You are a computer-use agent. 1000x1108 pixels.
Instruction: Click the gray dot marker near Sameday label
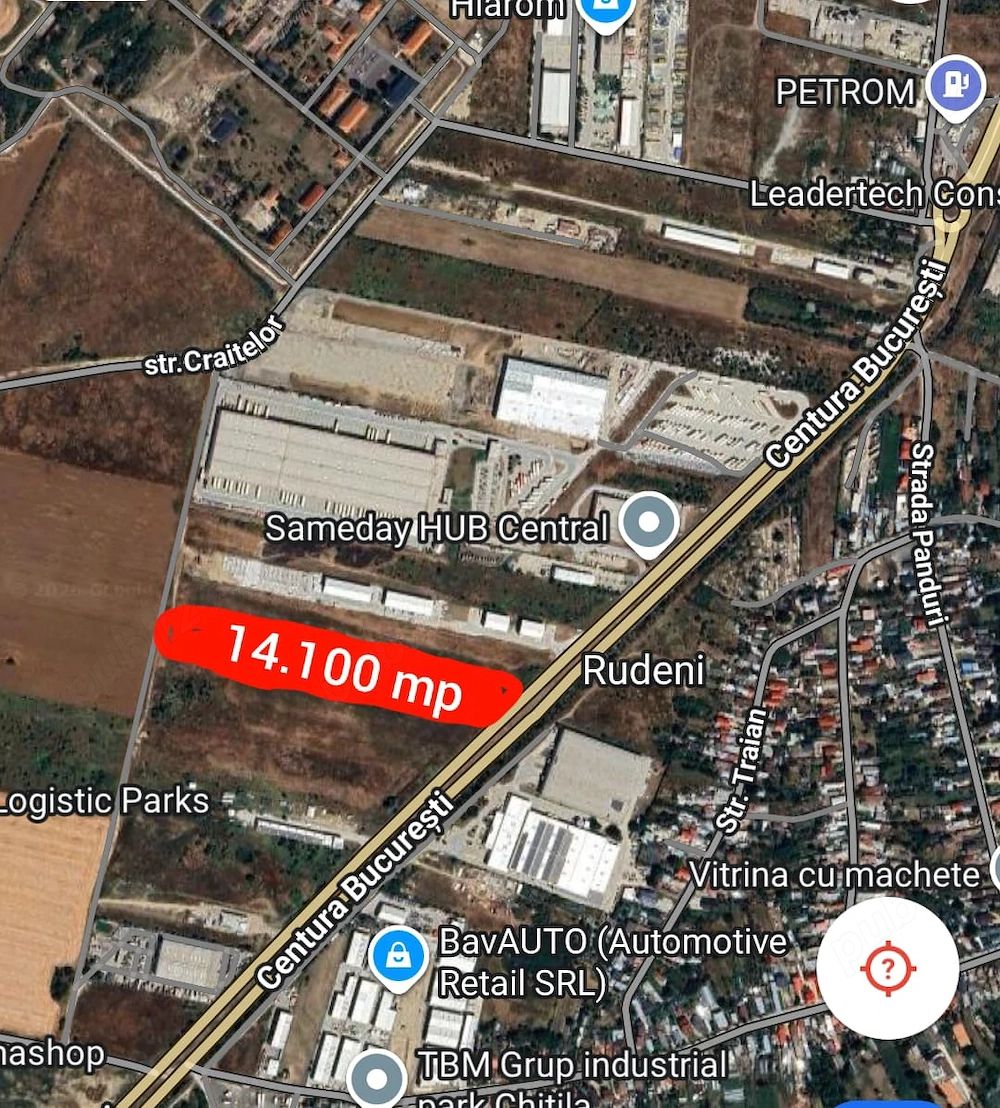pyautogui.click(x=648, y=521)
